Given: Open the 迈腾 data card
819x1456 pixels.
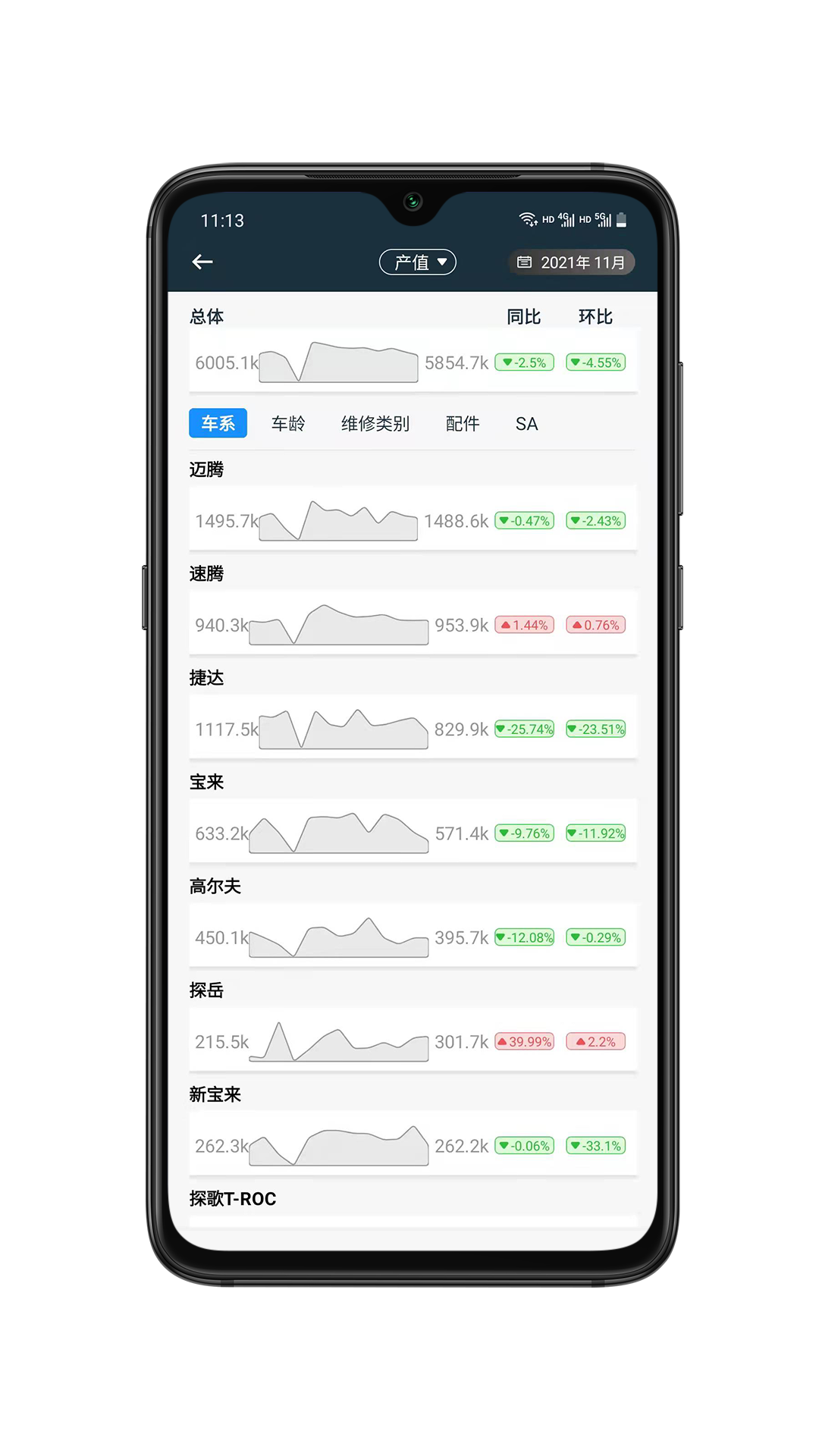Looking at the screenshot, I should (413, 520).
